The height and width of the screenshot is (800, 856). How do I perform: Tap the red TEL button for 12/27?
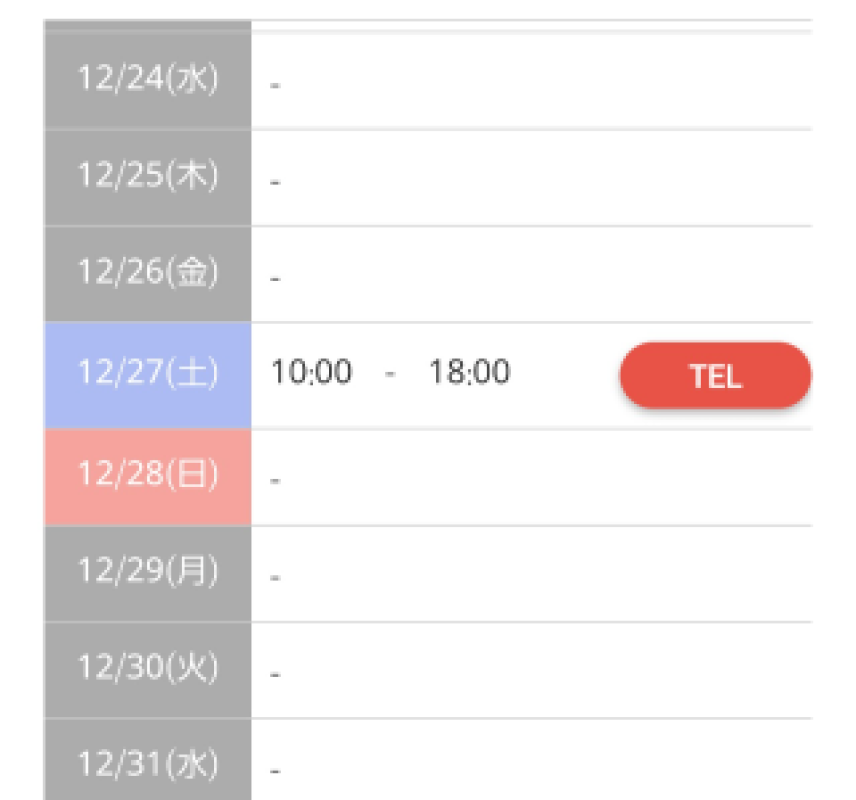click(715, 376)
